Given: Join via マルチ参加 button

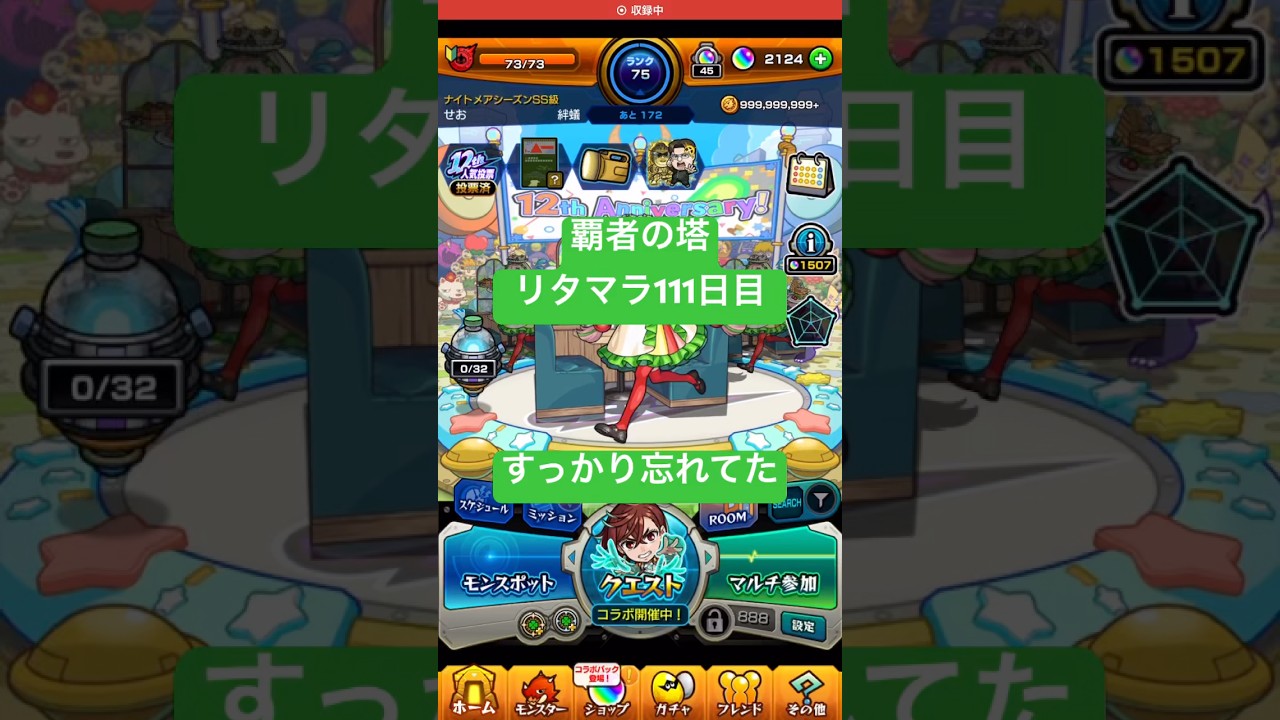Looking at the screenshot, I should pos(772,581).
